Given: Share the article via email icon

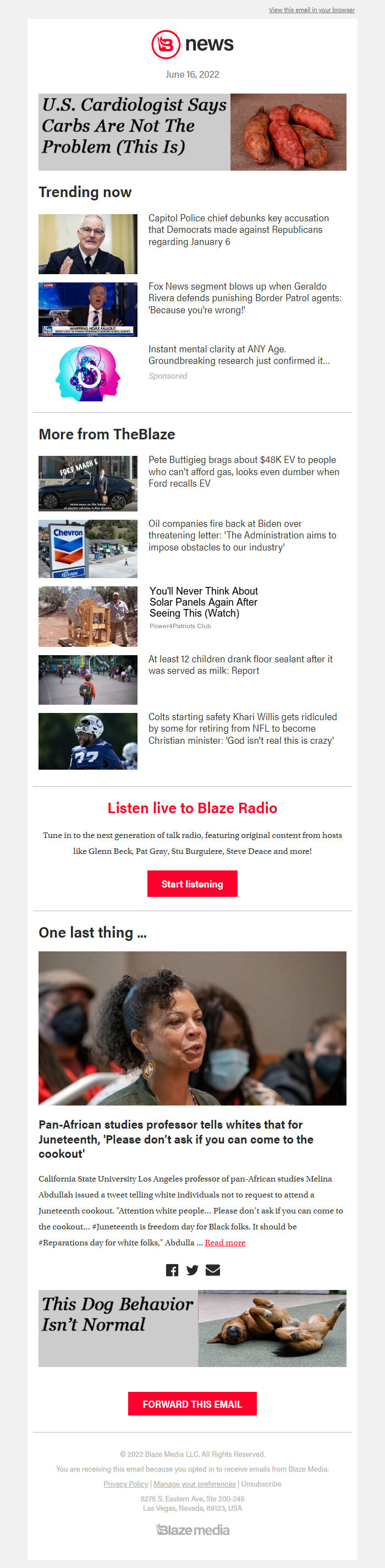Looking at the screenshot, I should point(213,1270).
